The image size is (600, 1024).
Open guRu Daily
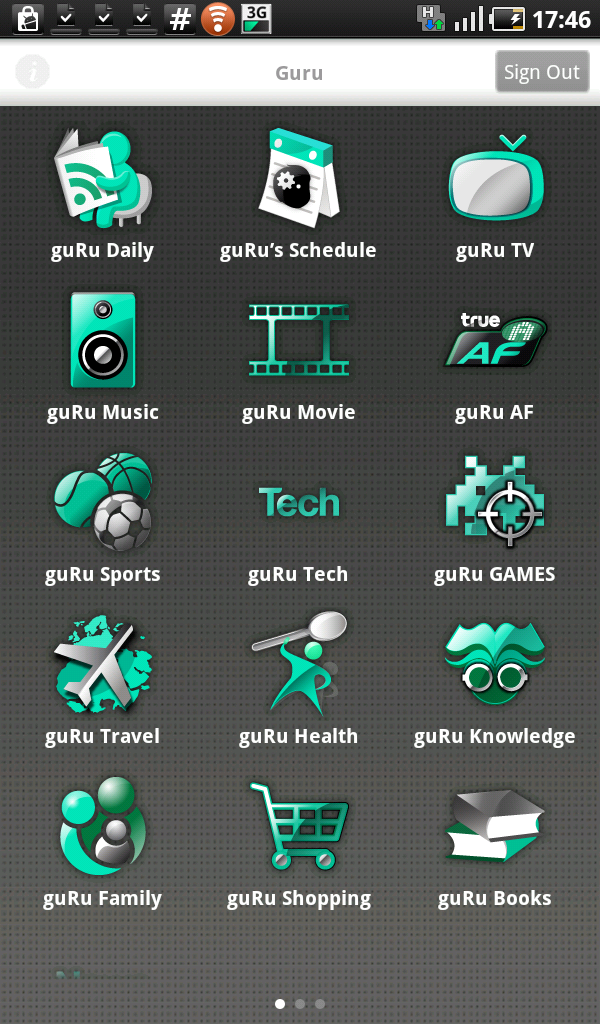click(103, 195)
